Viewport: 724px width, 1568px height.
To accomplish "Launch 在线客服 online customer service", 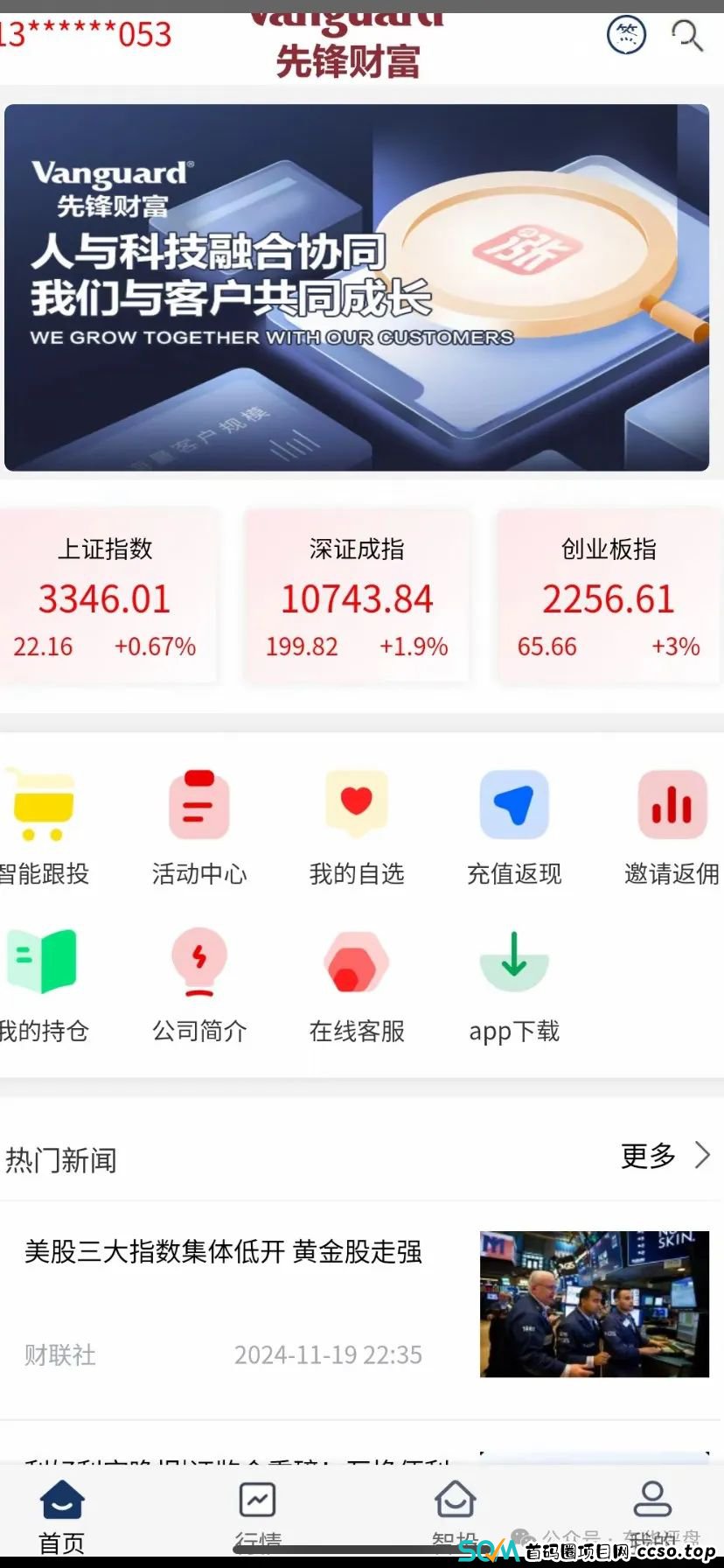I will [355, 980].
